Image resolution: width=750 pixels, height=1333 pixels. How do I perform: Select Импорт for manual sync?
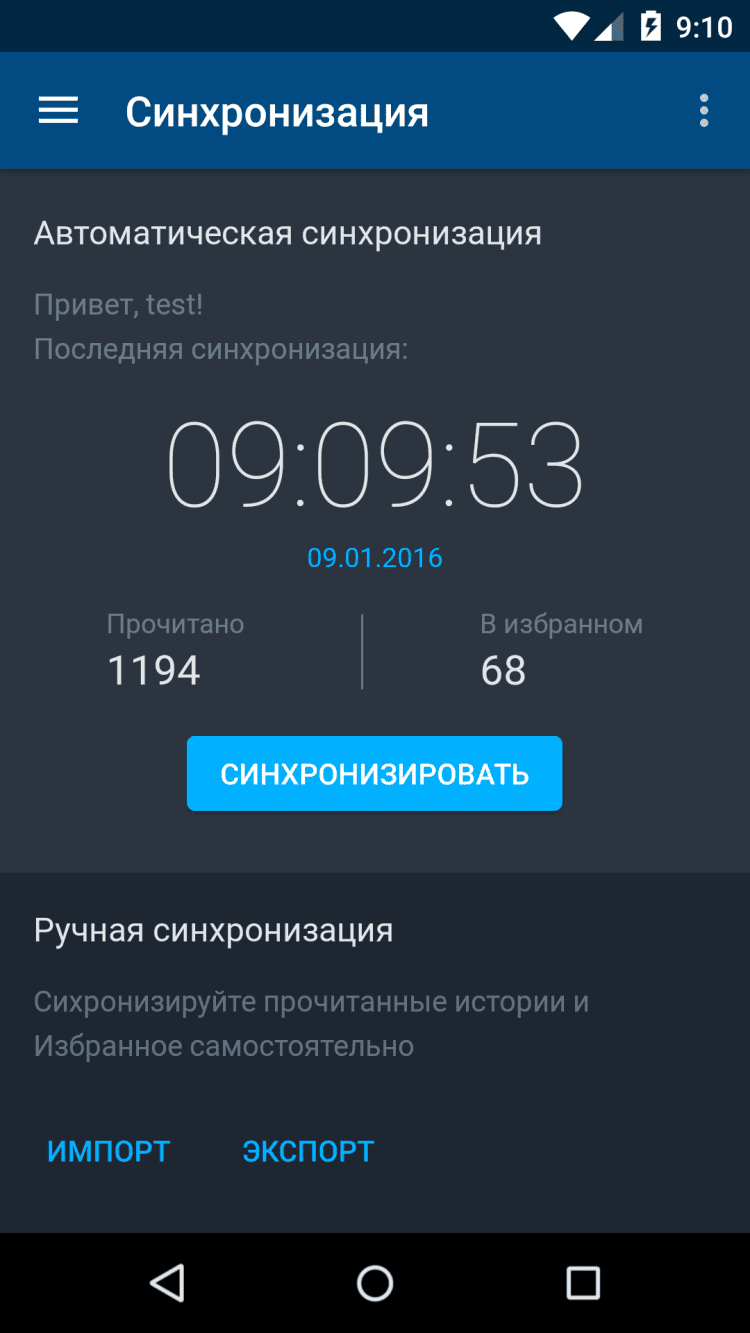click(108, 1151)
